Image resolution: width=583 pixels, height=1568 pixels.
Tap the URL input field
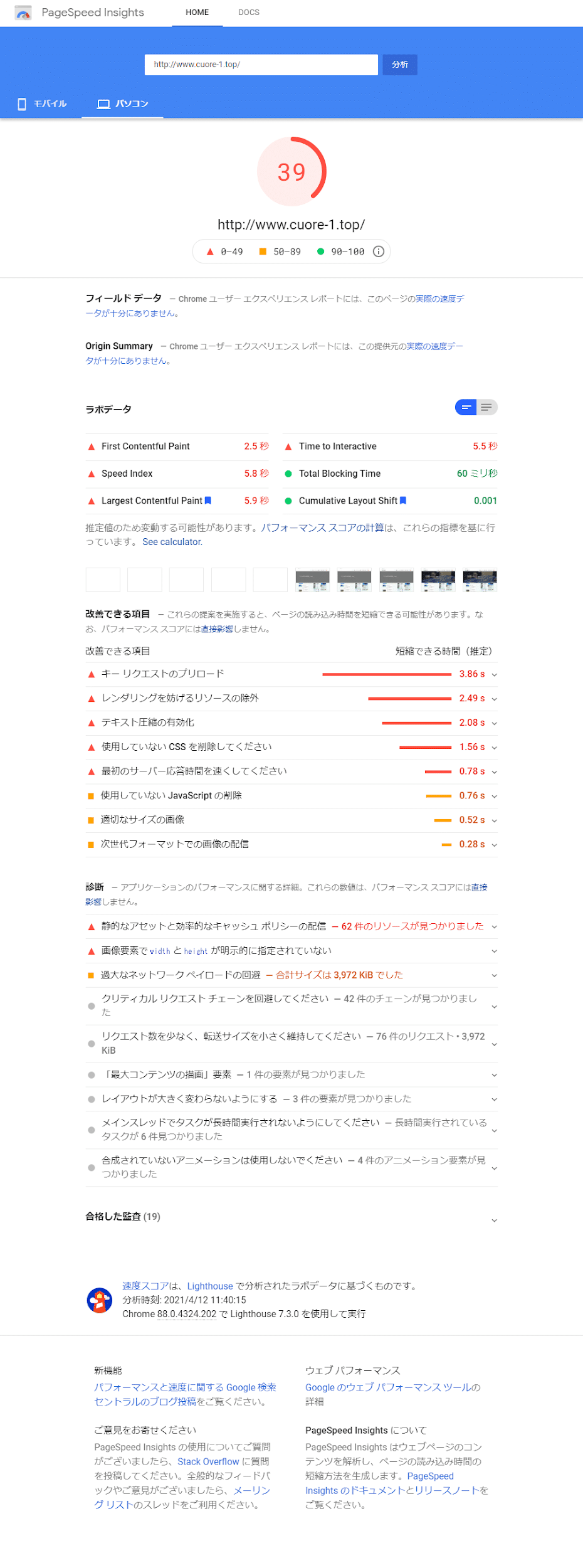(x=261, y=65)
